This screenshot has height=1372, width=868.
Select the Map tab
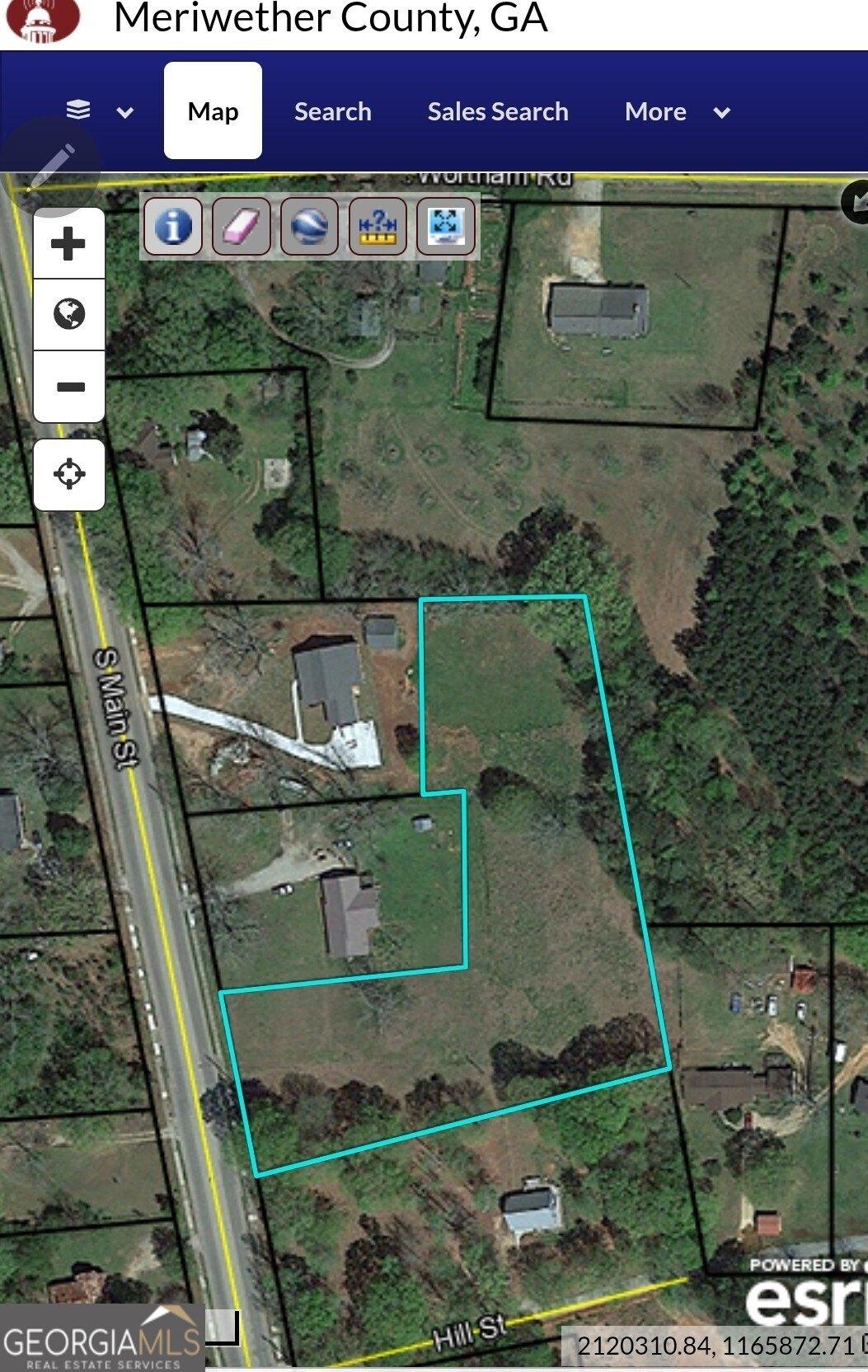point(213,110)
